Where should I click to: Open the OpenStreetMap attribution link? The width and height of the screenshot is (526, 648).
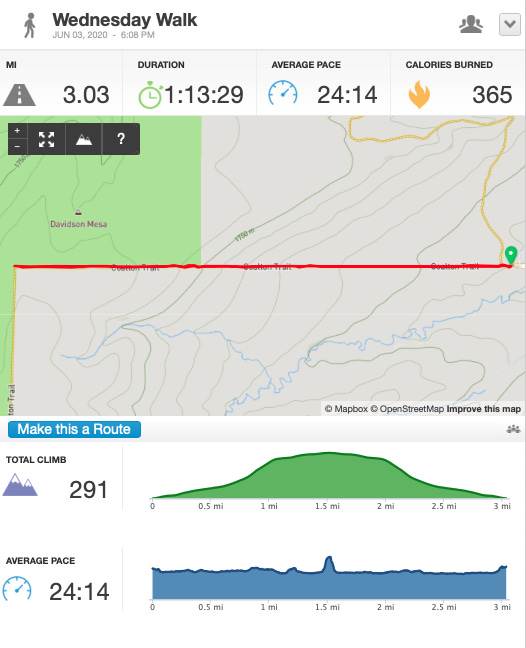(407, 409)
